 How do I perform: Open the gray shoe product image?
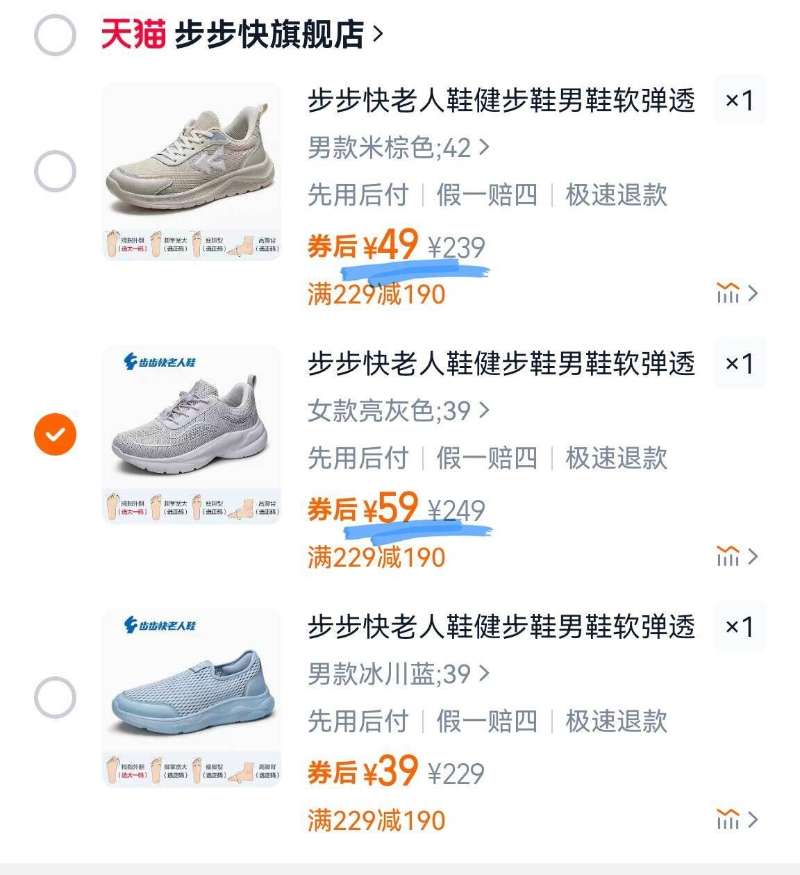pyautogui.click(x=192, y=434)
